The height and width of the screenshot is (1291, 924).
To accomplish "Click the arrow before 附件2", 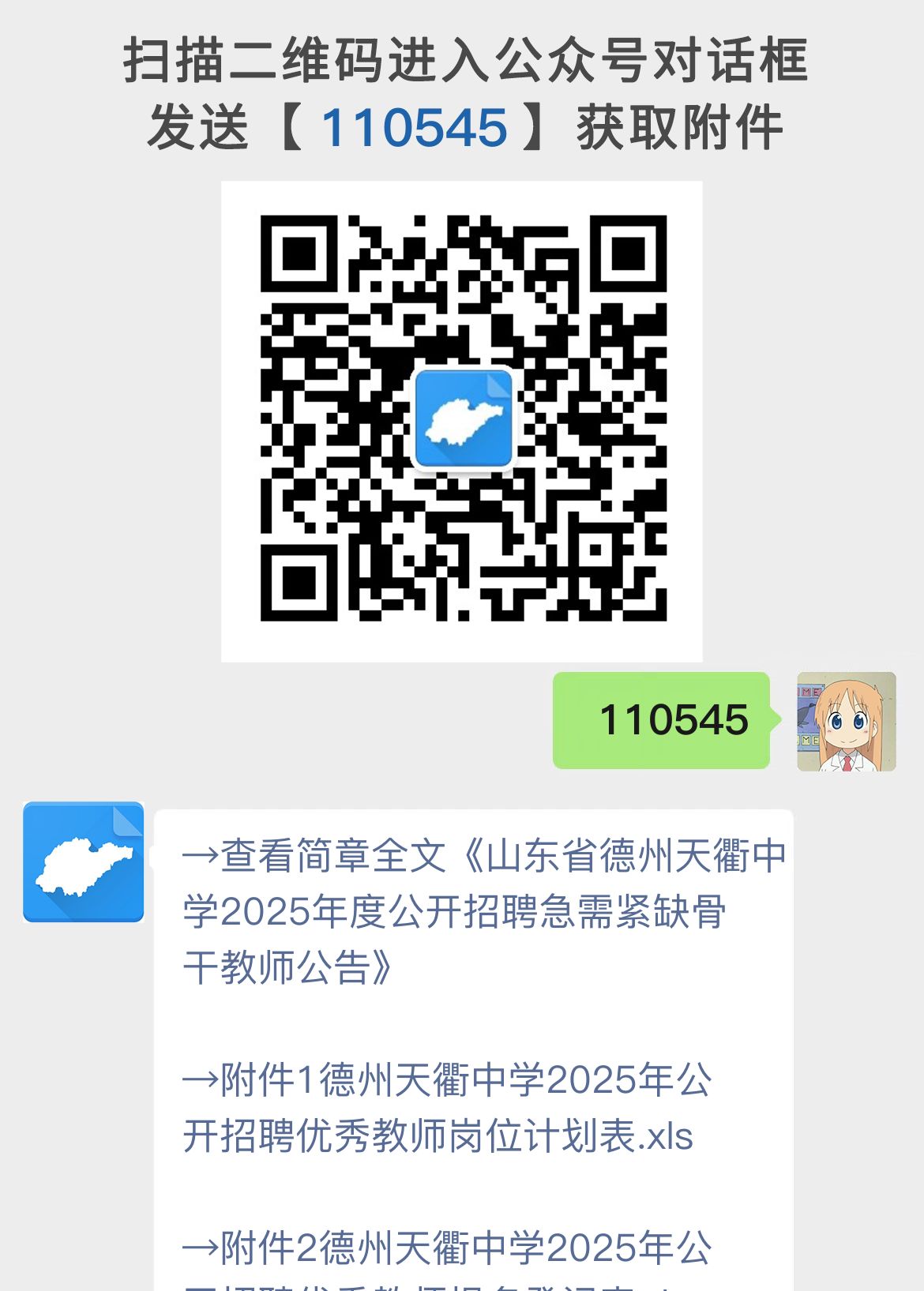I will coord(200,1248).
